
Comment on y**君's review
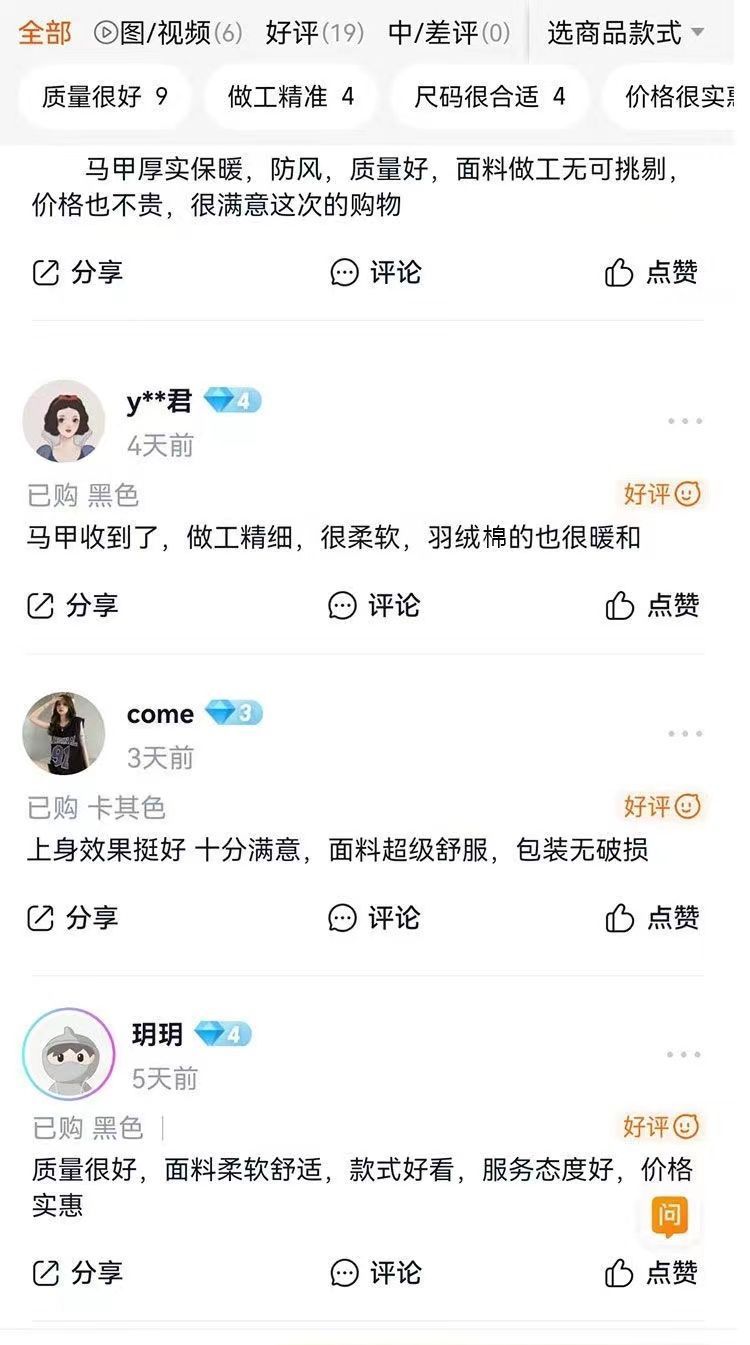375,605
